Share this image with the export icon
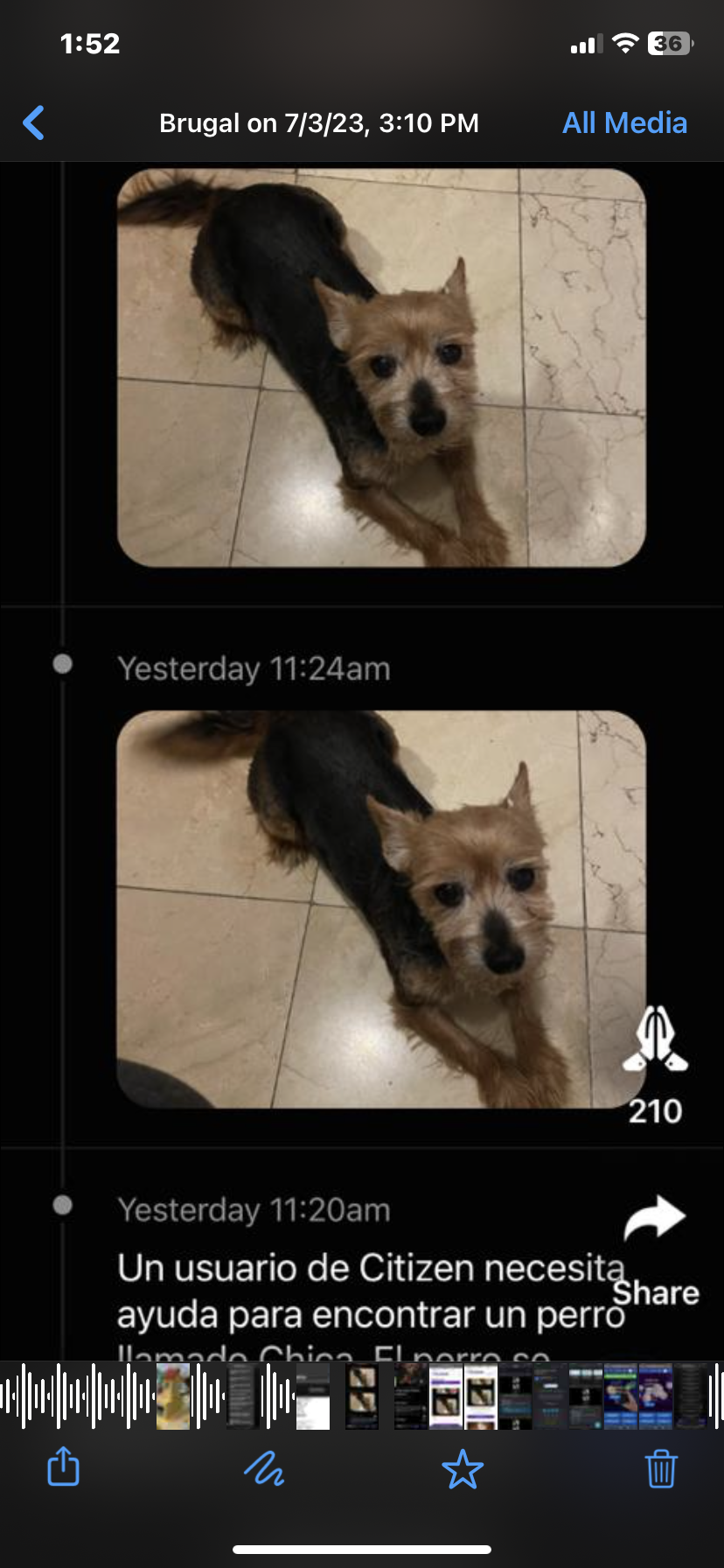This screenshot has width=724, height=1568. tap(63, 1467)
